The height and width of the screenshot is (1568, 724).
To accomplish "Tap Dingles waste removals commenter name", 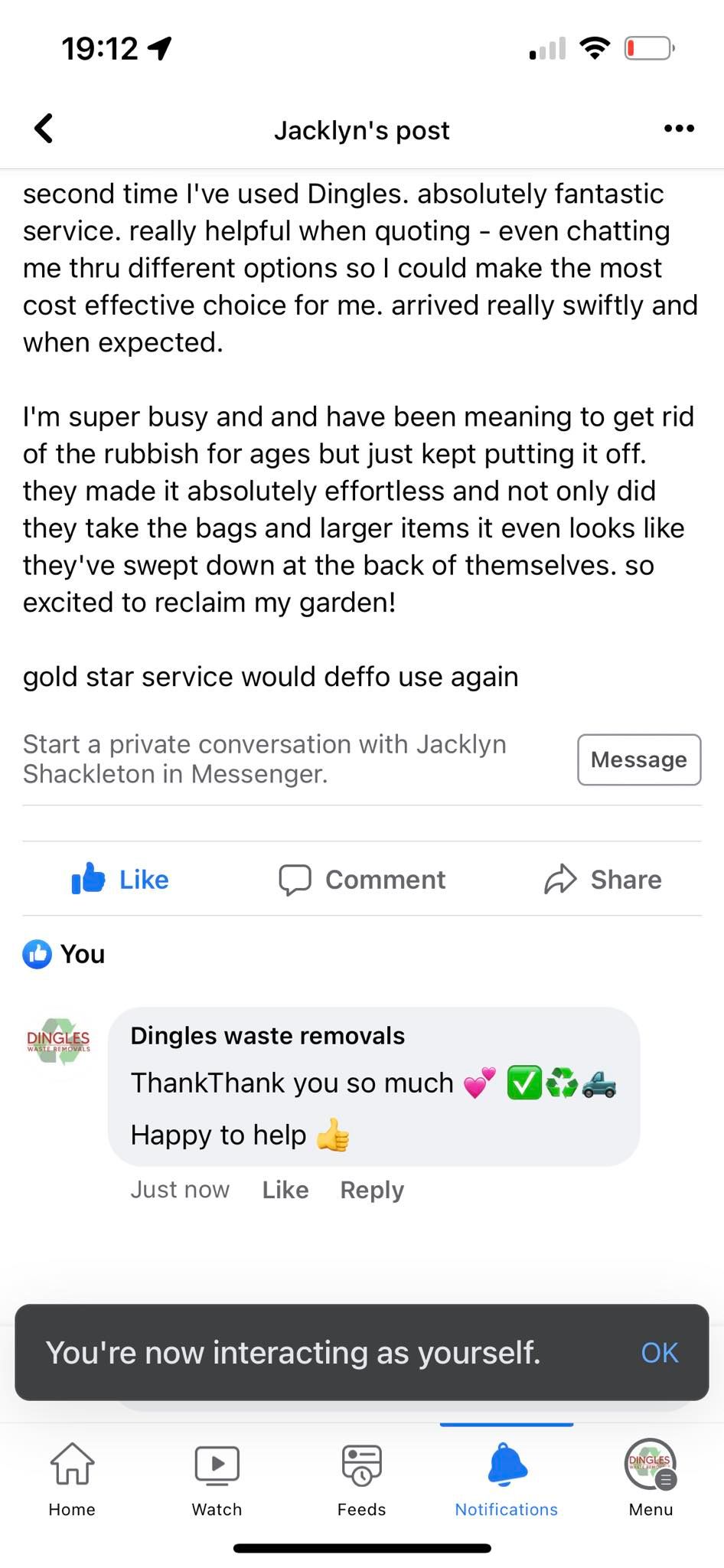I will coord(267,1035).
